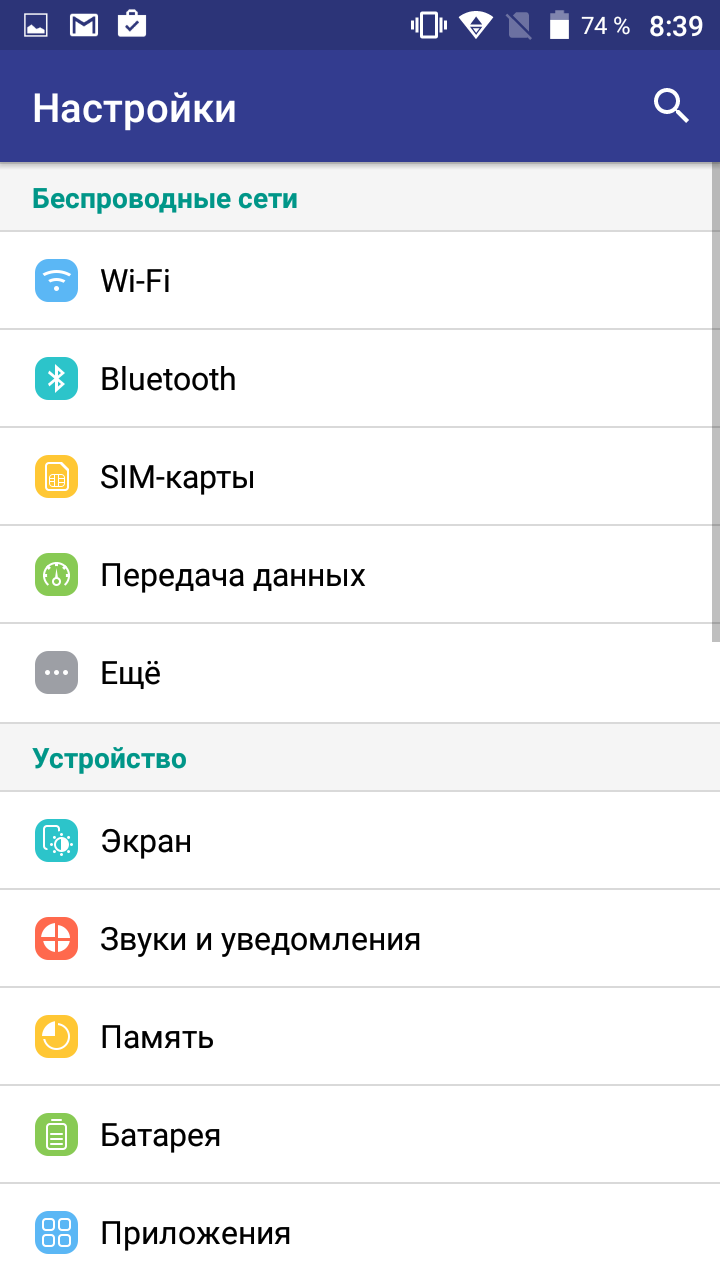Open the settings search icon

point(671,106)
